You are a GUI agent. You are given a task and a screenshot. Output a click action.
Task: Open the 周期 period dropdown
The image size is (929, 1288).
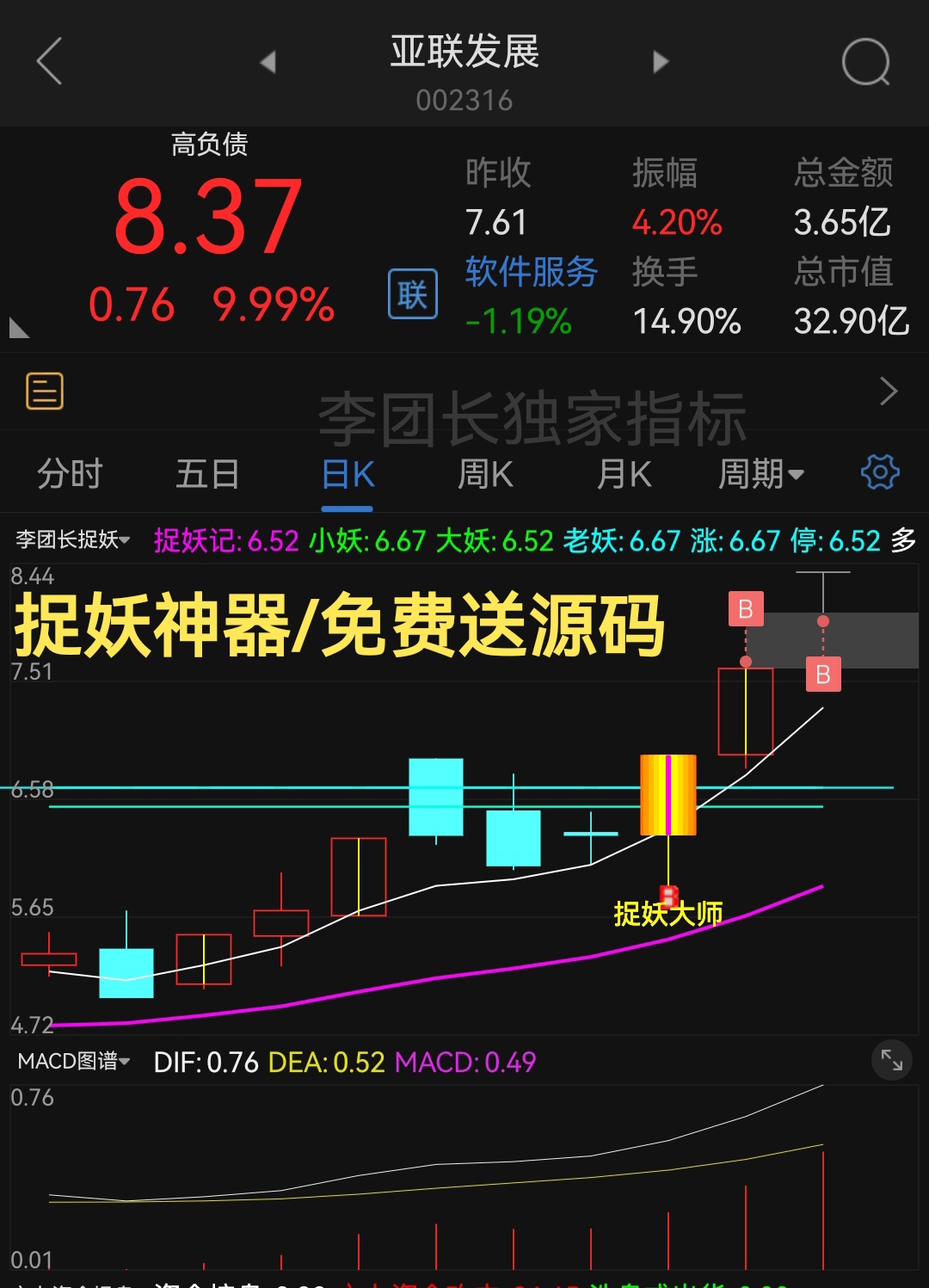760,474
